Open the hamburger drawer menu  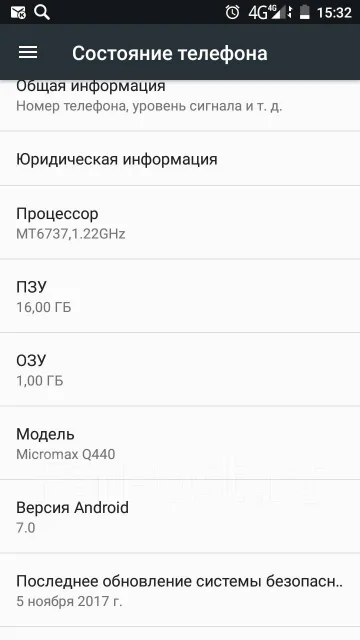tap(28, 53)
